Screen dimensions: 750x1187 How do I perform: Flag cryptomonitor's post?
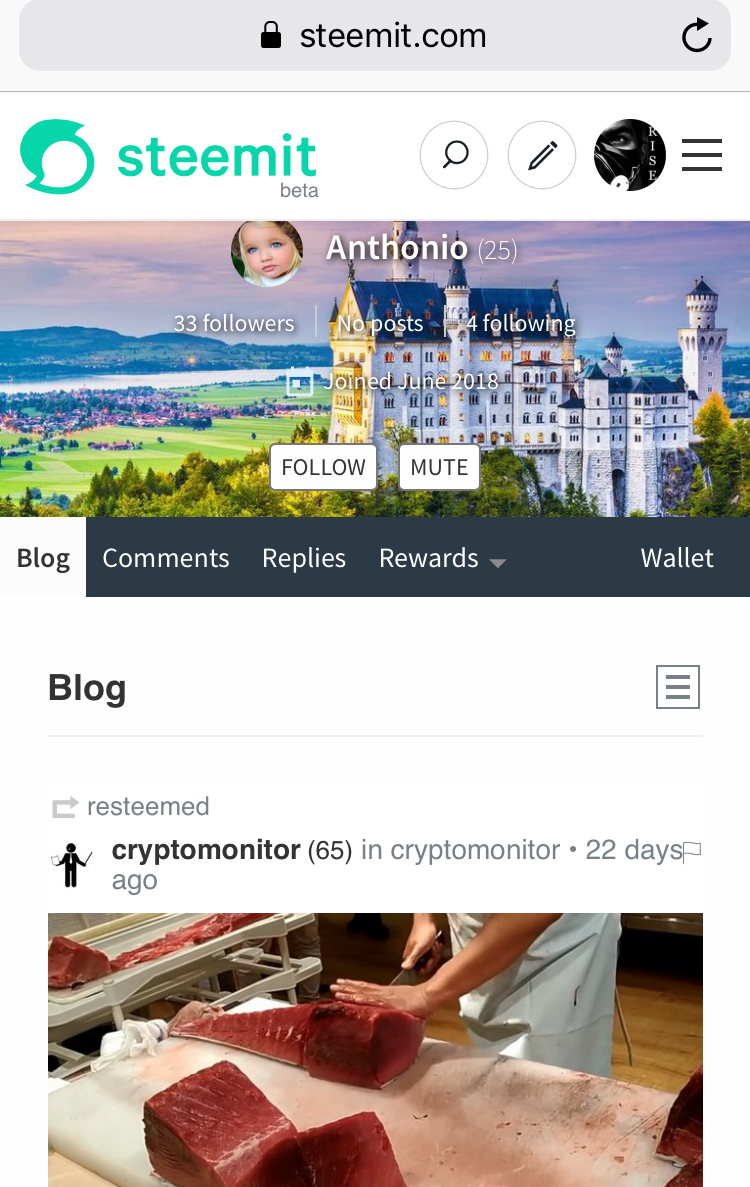click(x=692, y=851)
